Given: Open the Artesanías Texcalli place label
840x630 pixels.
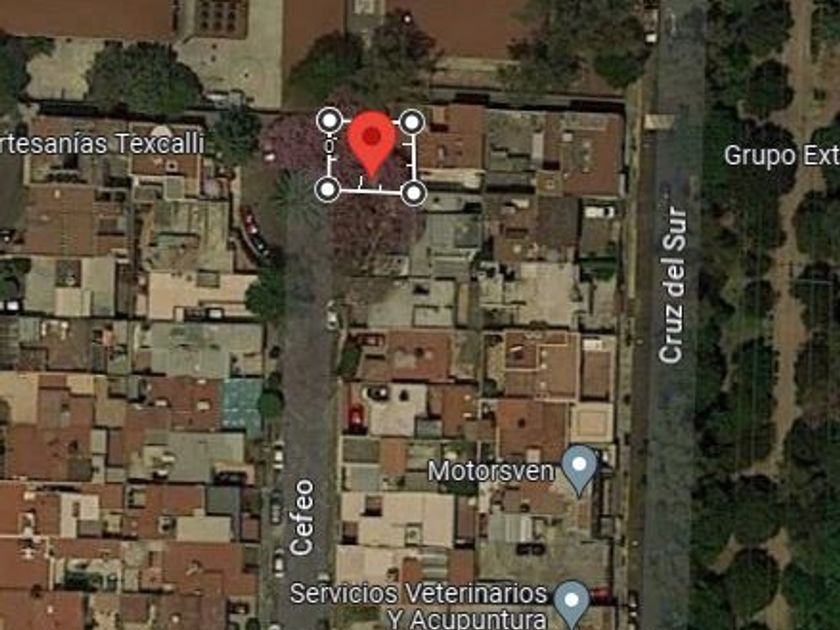Looking at the screenshot, I should point(102,144).
